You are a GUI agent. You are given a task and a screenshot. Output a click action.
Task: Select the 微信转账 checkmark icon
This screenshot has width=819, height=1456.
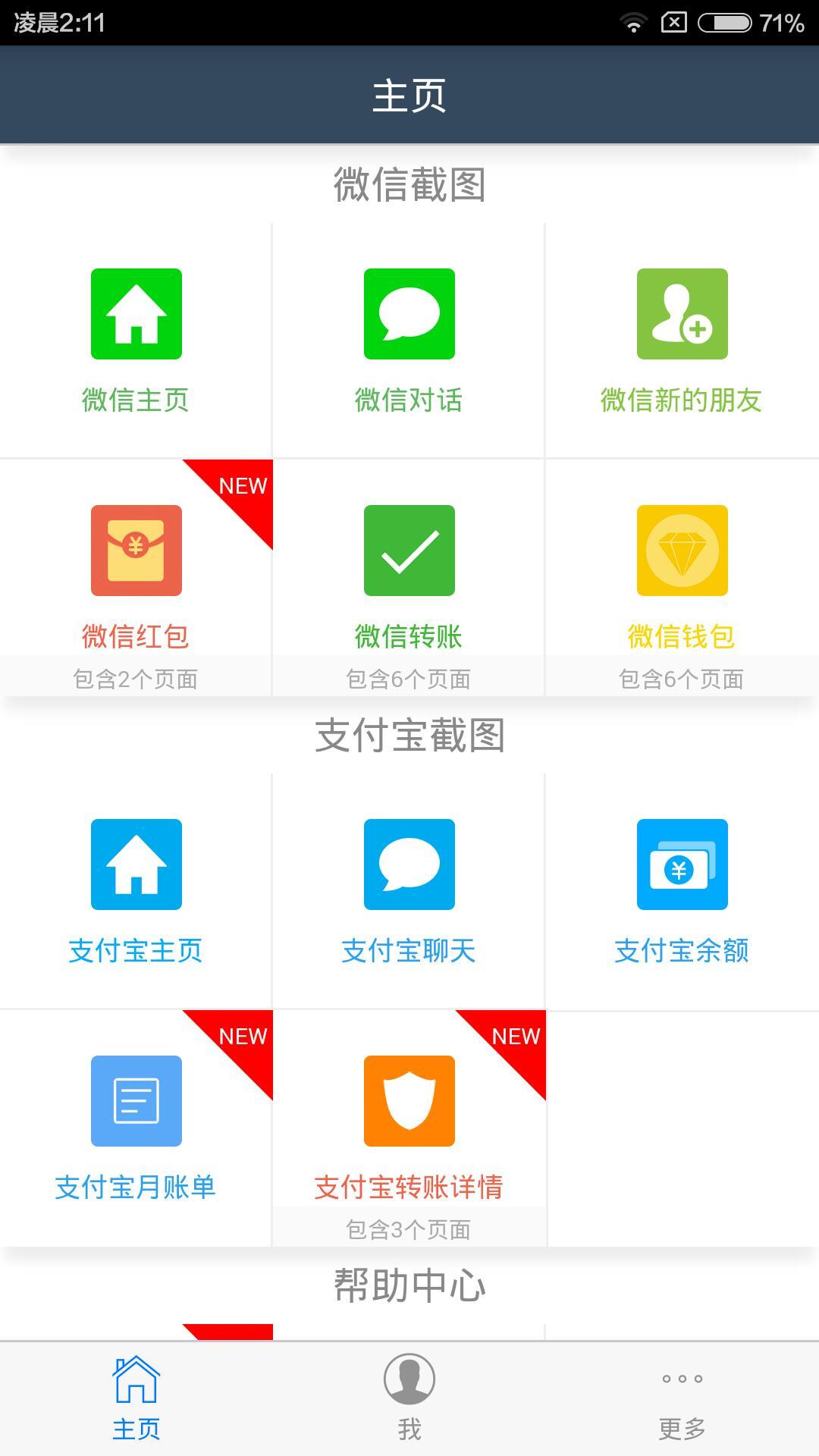[x=409, y=551]
